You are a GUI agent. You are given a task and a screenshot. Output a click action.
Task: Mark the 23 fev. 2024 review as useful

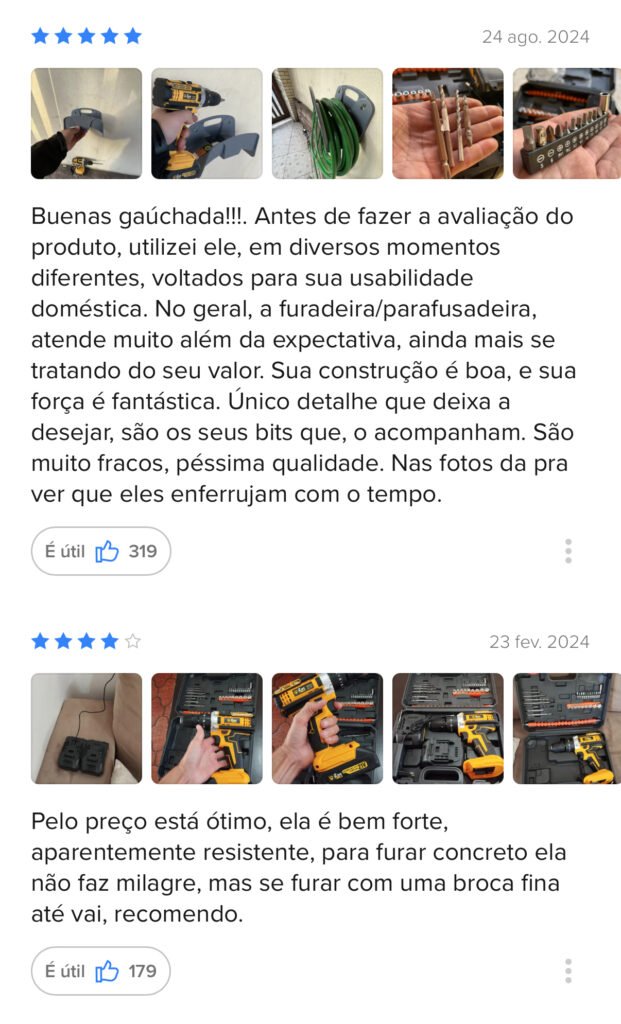click(101, 971)
